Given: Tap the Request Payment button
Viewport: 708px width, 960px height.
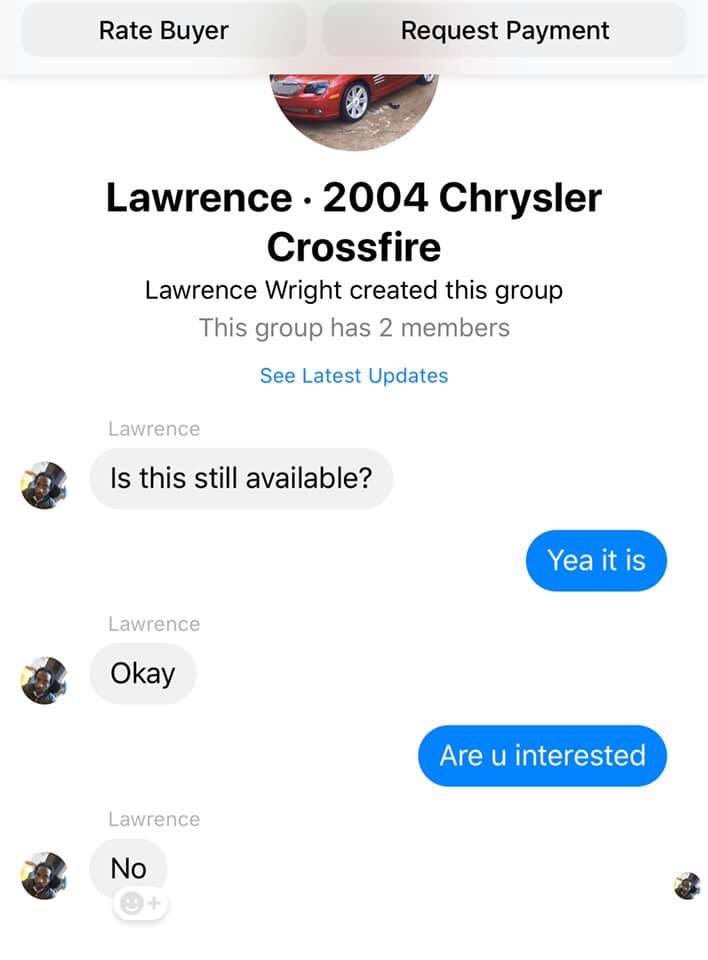Looking at the screenshot, I should click(505, 31).
